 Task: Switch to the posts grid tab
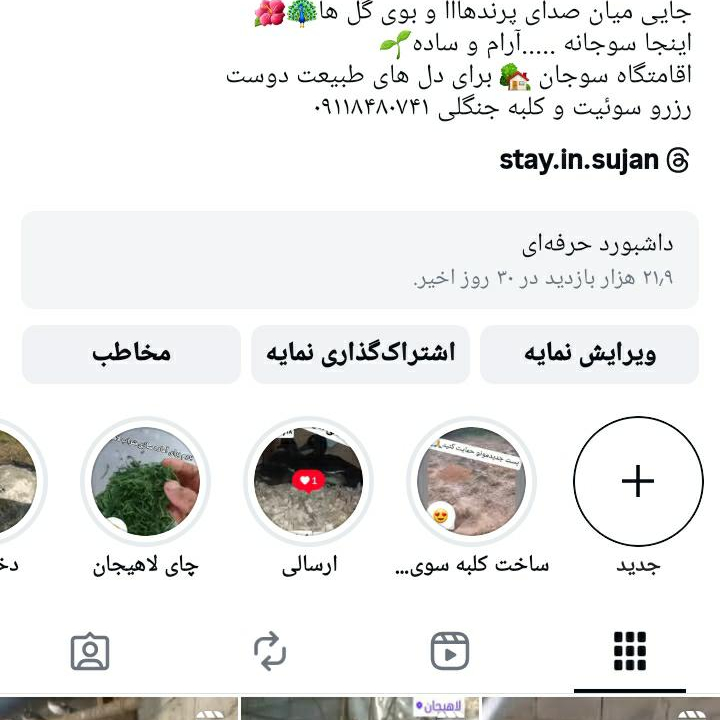(630, 652)
